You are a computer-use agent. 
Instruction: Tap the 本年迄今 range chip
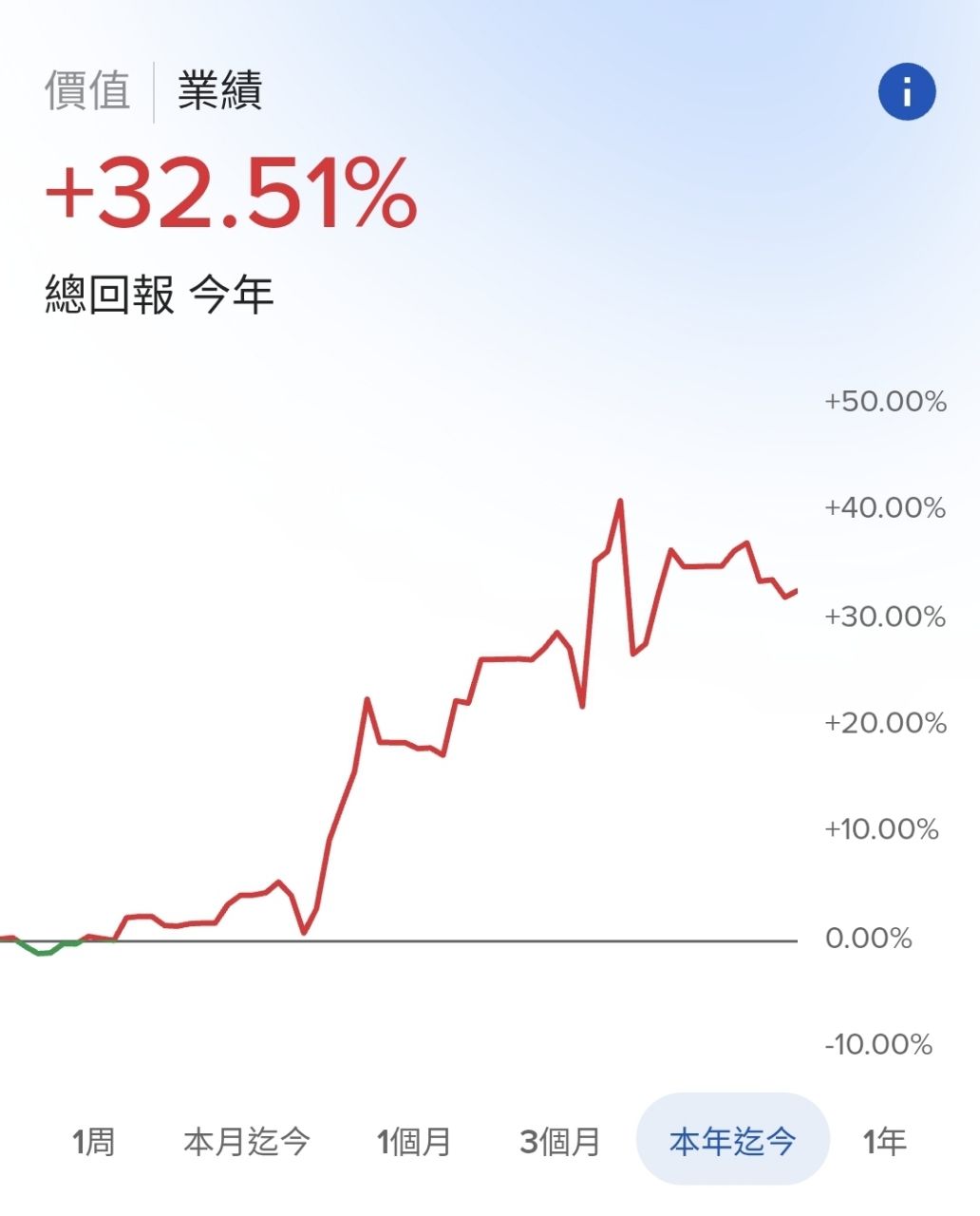(732, 1141)
